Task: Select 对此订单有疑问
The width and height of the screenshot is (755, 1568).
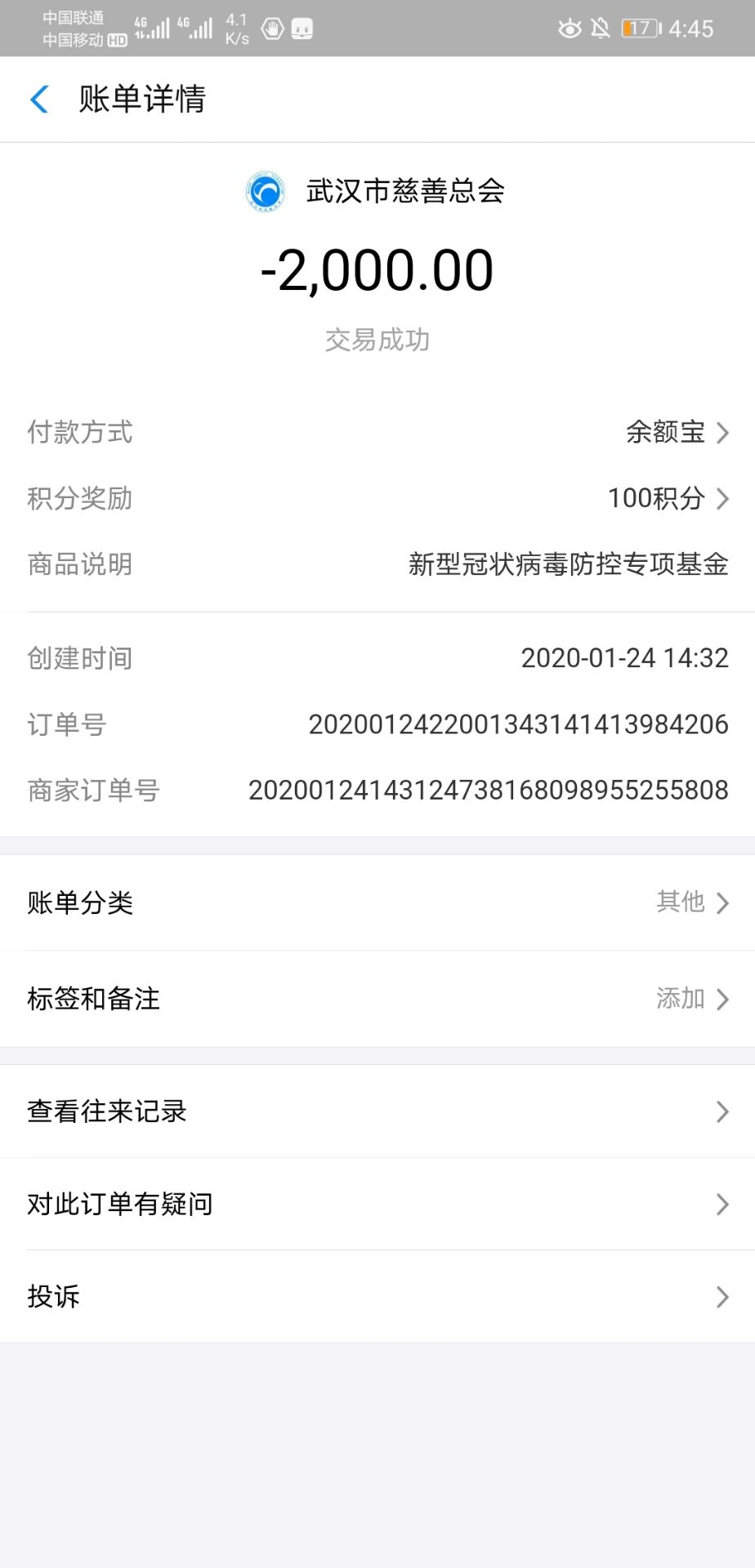Action: pos(377,1204)
